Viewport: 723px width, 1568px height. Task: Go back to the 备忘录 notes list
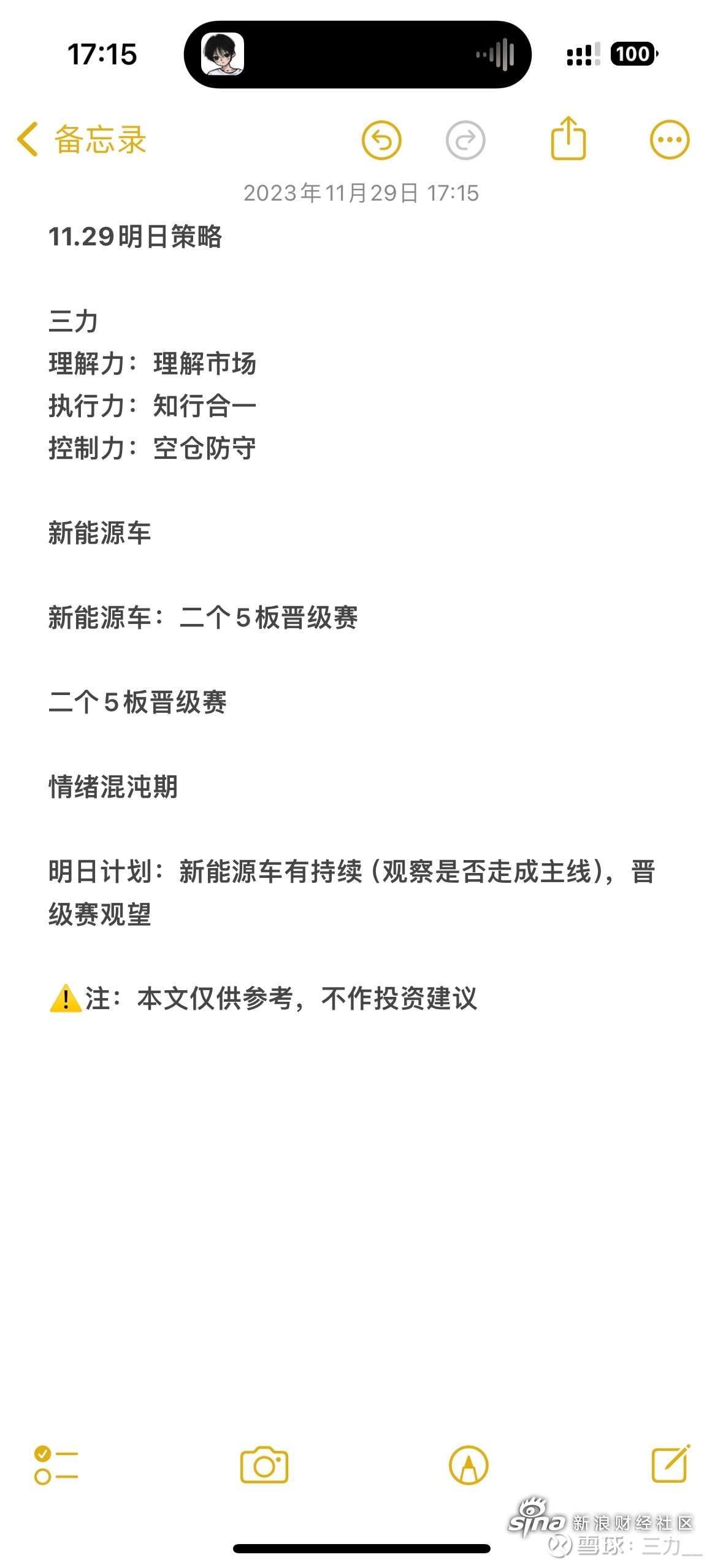click(82, 139)
